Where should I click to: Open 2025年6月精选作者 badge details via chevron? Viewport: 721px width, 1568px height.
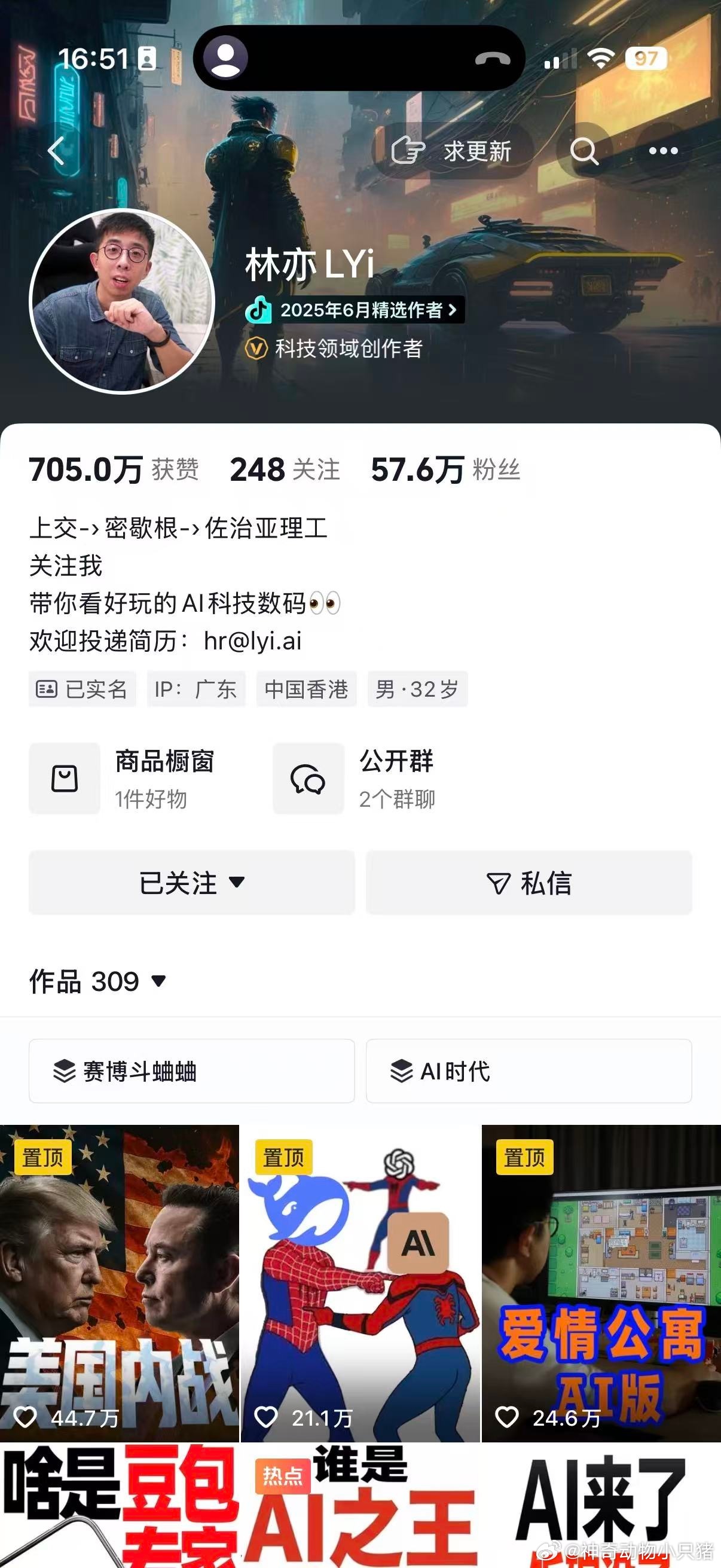451,310
